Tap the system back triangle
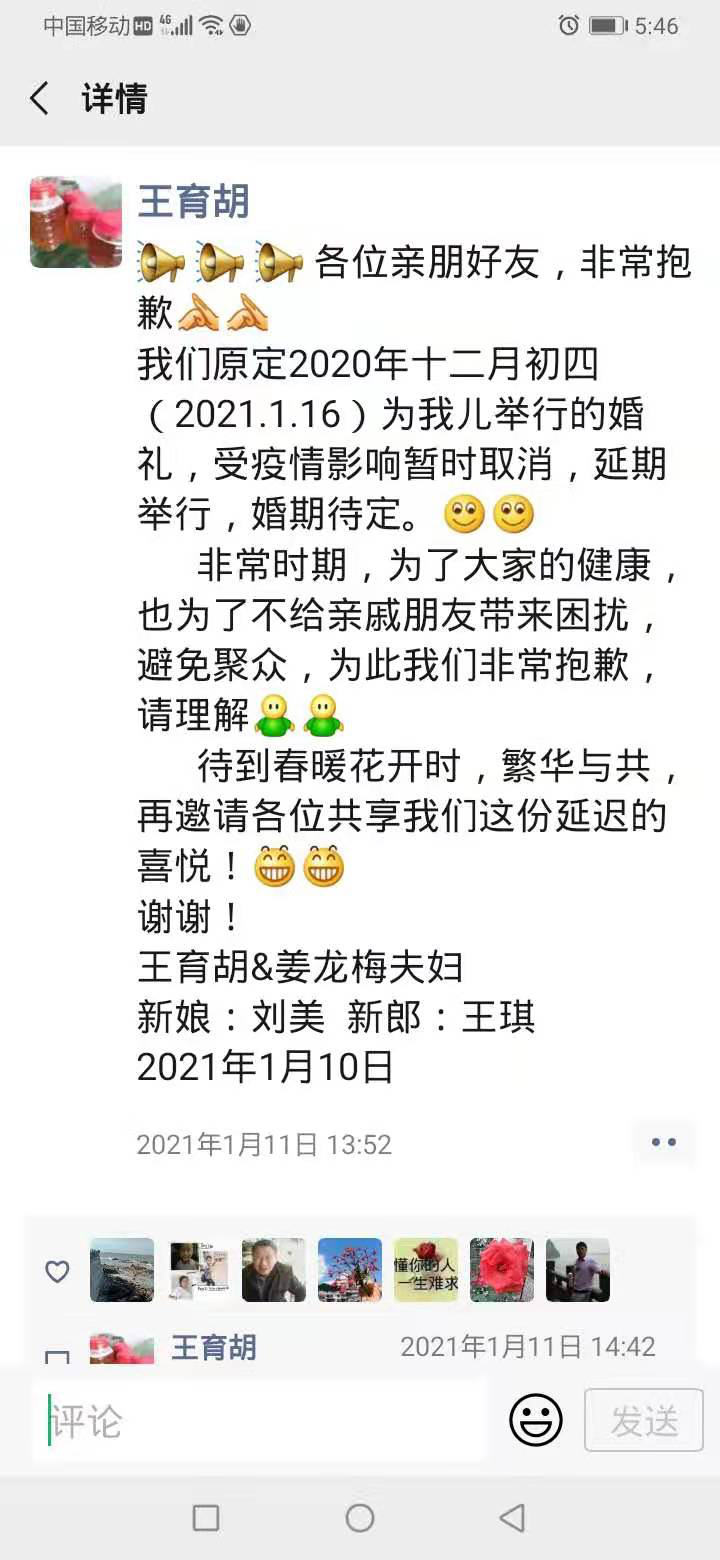Screen dimensions: 720x1560 pyautogui.click(x=512, y=1518)
